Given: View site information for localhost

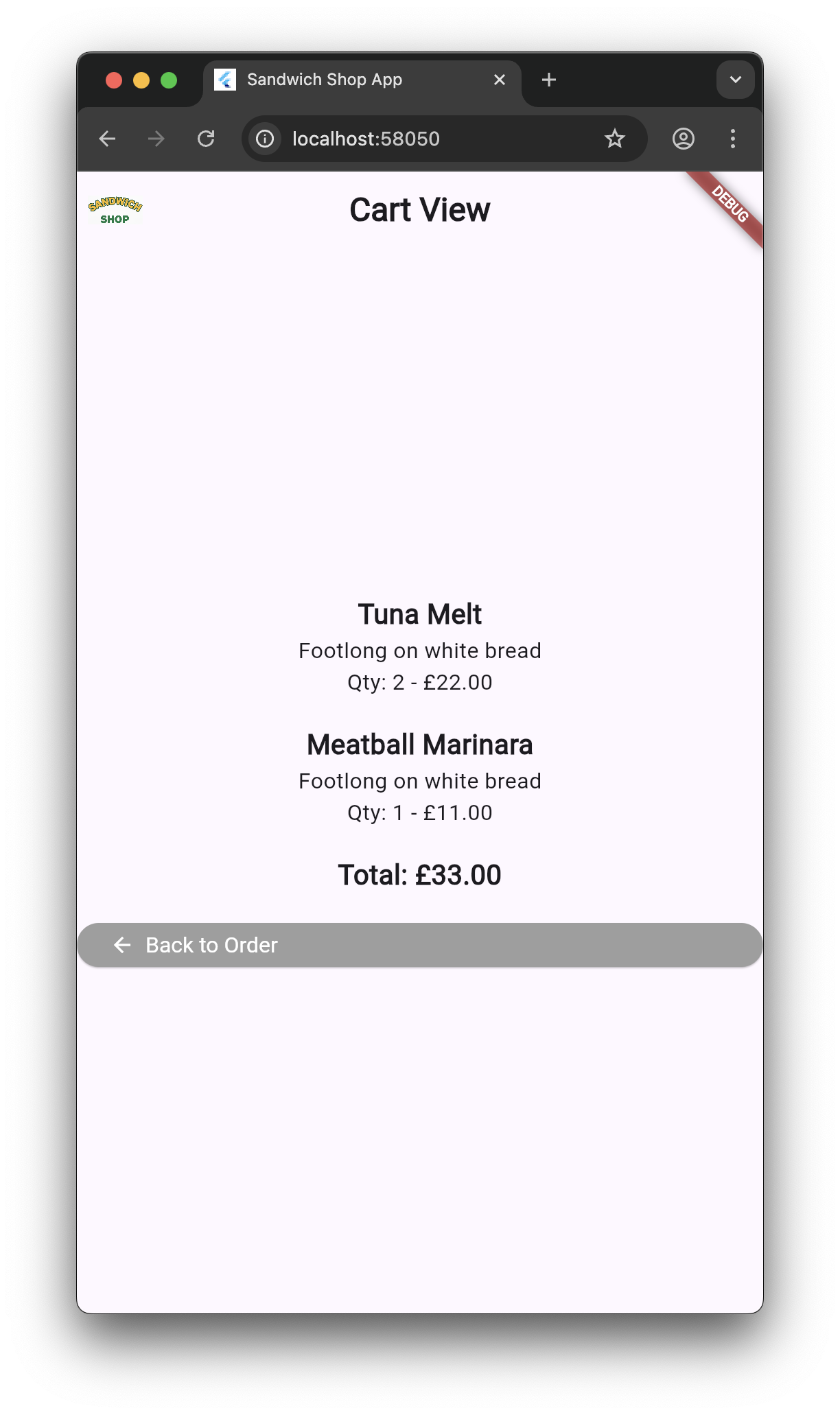Looking at the screenshot, I should (x=265, y=139).
